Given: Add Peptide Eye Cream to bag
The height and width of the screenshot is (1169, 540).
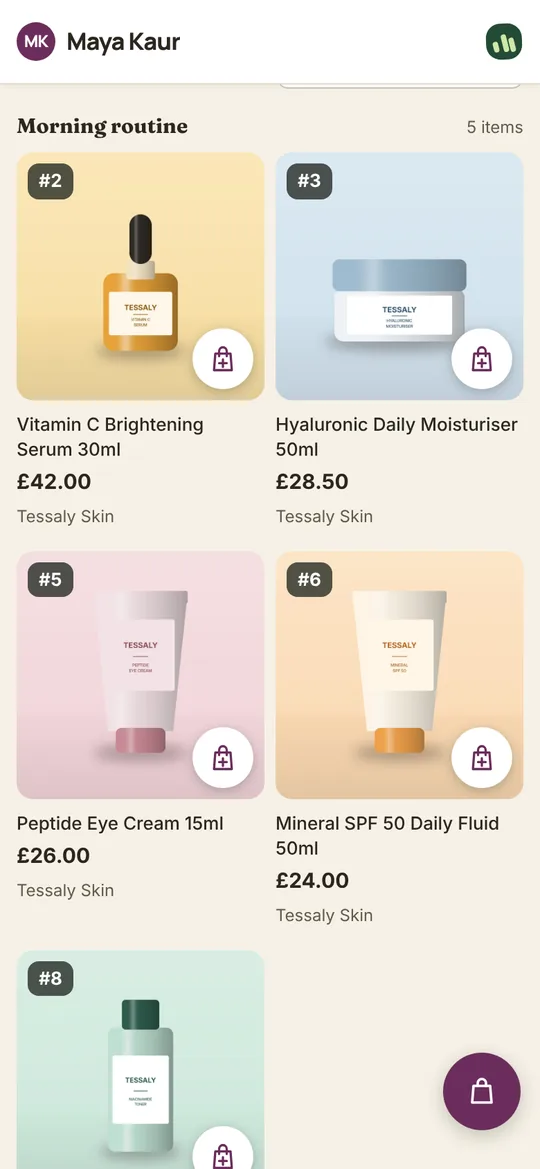Looking at the screenshot, I should pos(223,757).
